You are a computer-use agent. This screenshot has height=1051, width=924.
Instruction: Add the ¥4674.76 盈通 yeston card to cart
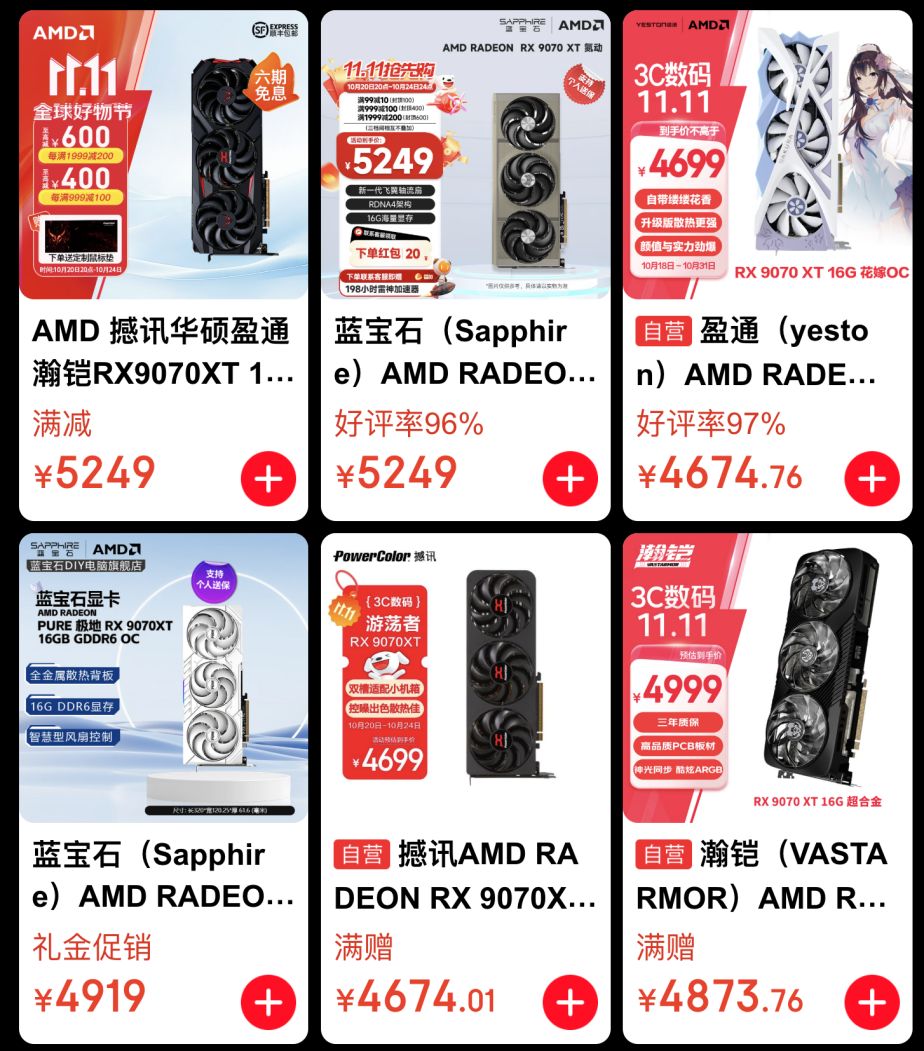coord(872,479)
